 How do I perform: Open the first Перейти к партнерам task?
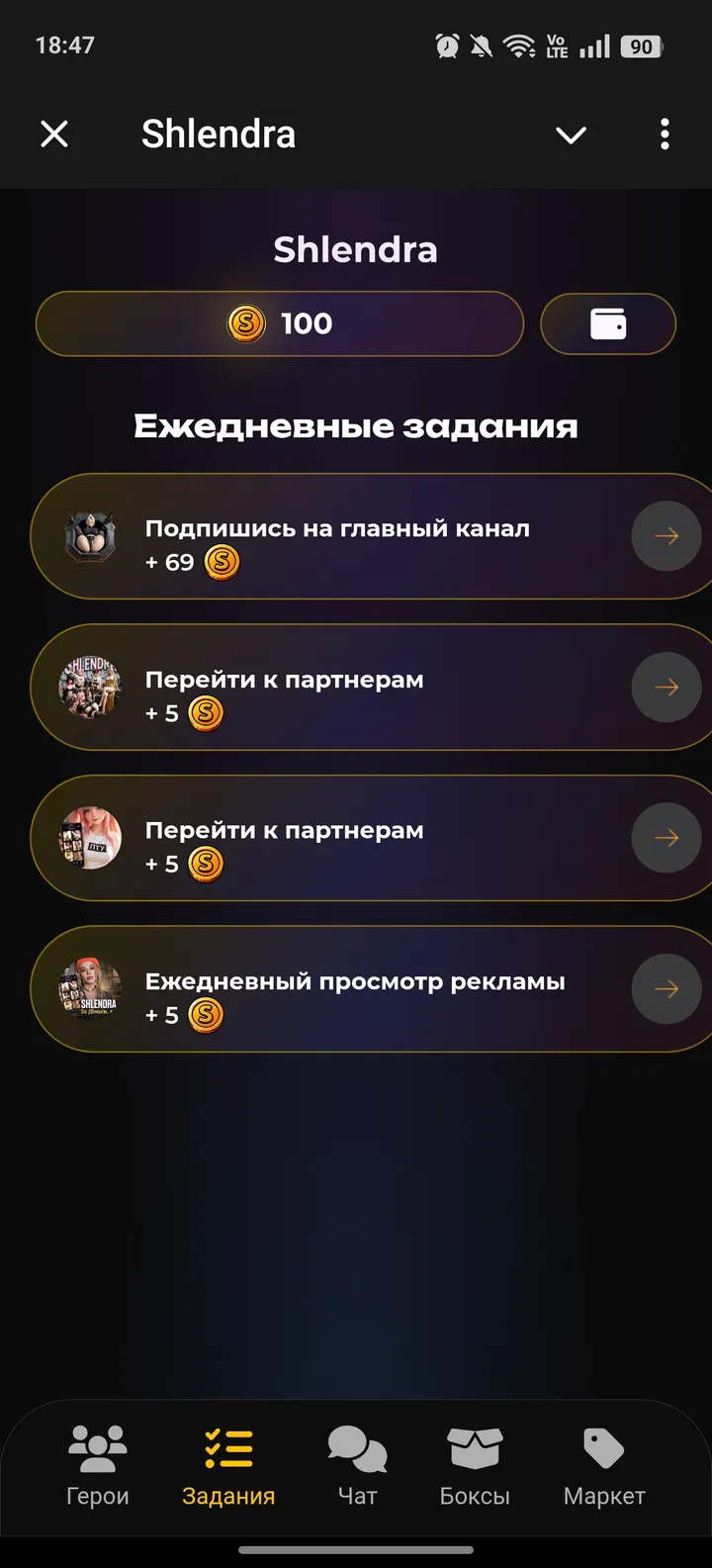(336, 688)
